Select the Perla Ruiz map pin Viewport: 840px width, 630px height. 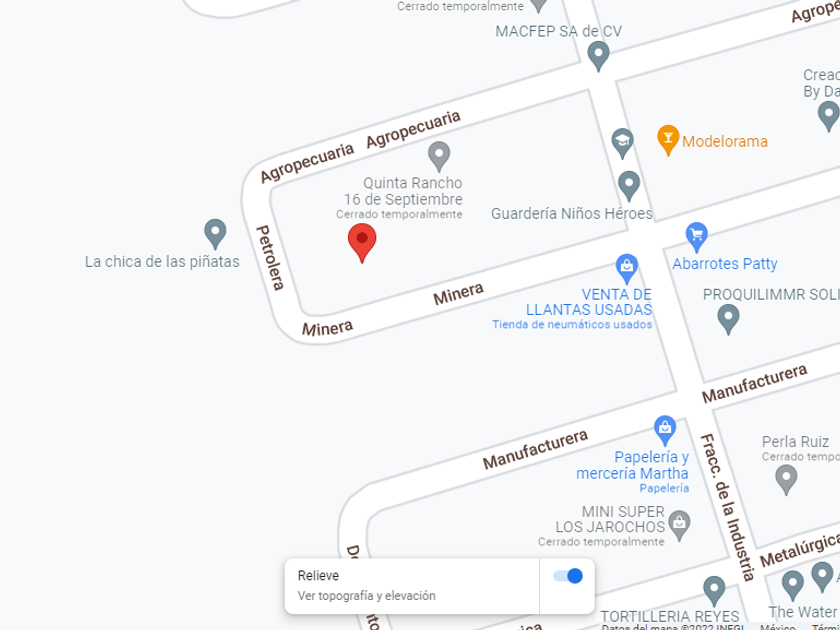click(786, 479)
